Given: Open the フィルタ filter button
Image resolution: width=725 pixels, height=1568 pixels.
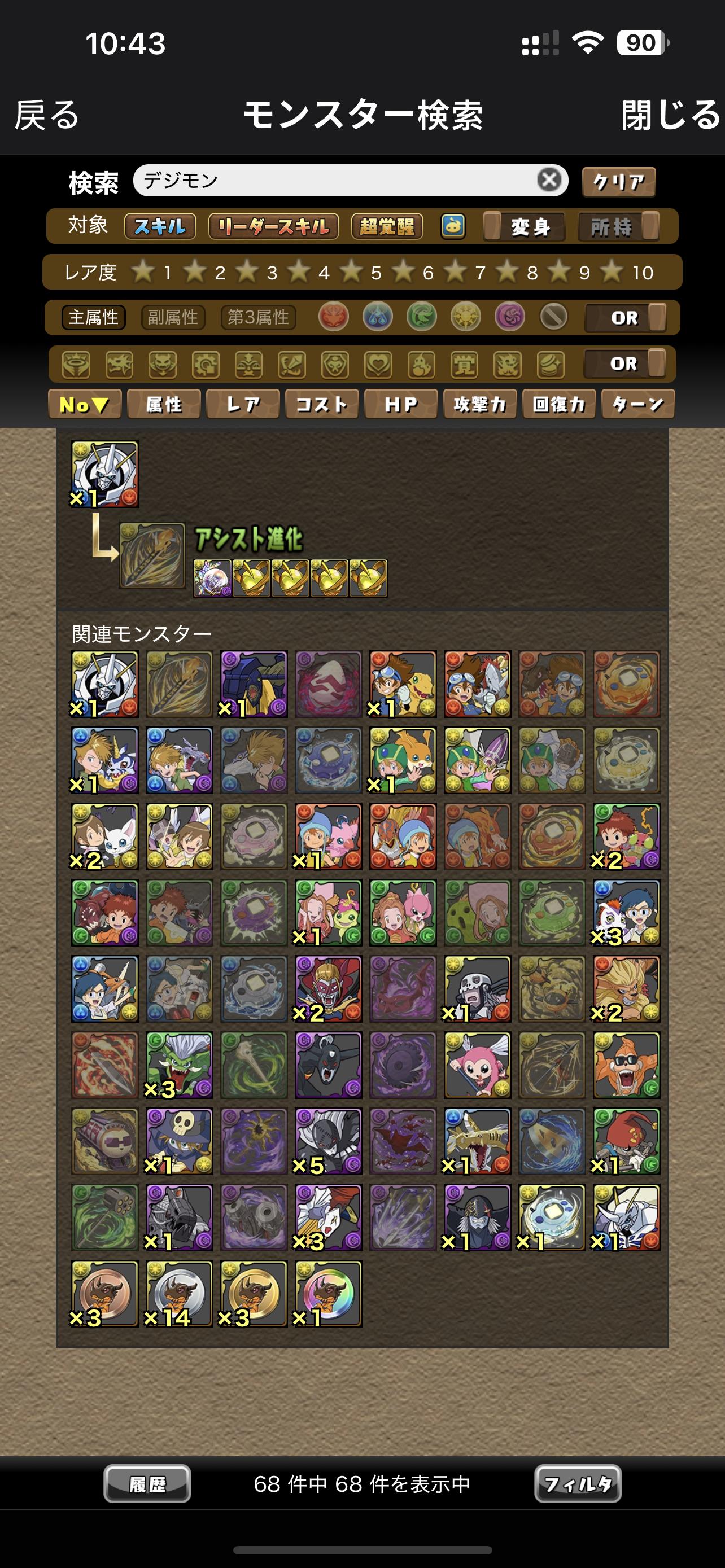Looking at the screenshot, I should click(x=578, y=1484).
